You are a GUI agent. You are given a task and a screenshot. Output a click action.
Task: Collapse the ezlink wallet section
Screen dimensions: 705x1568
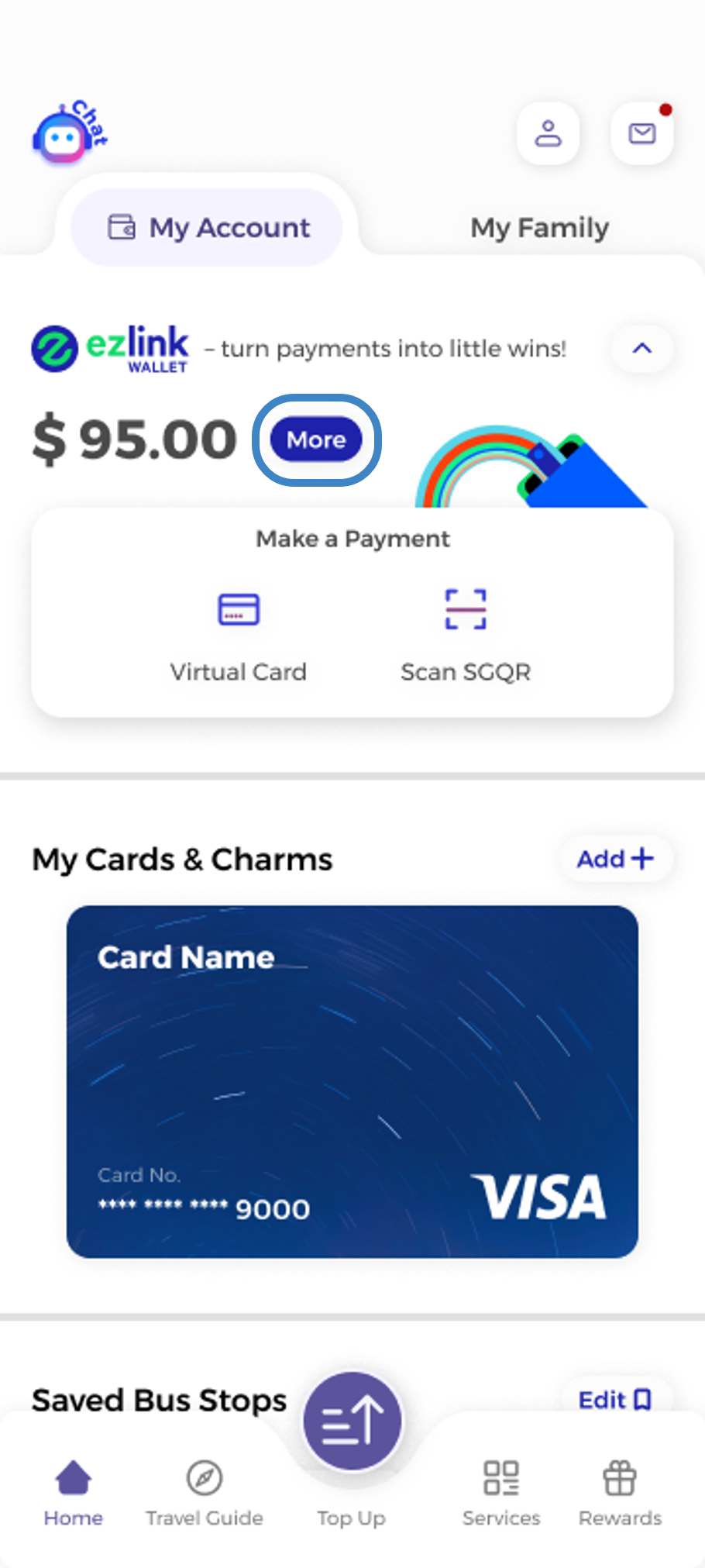[641, 349]
